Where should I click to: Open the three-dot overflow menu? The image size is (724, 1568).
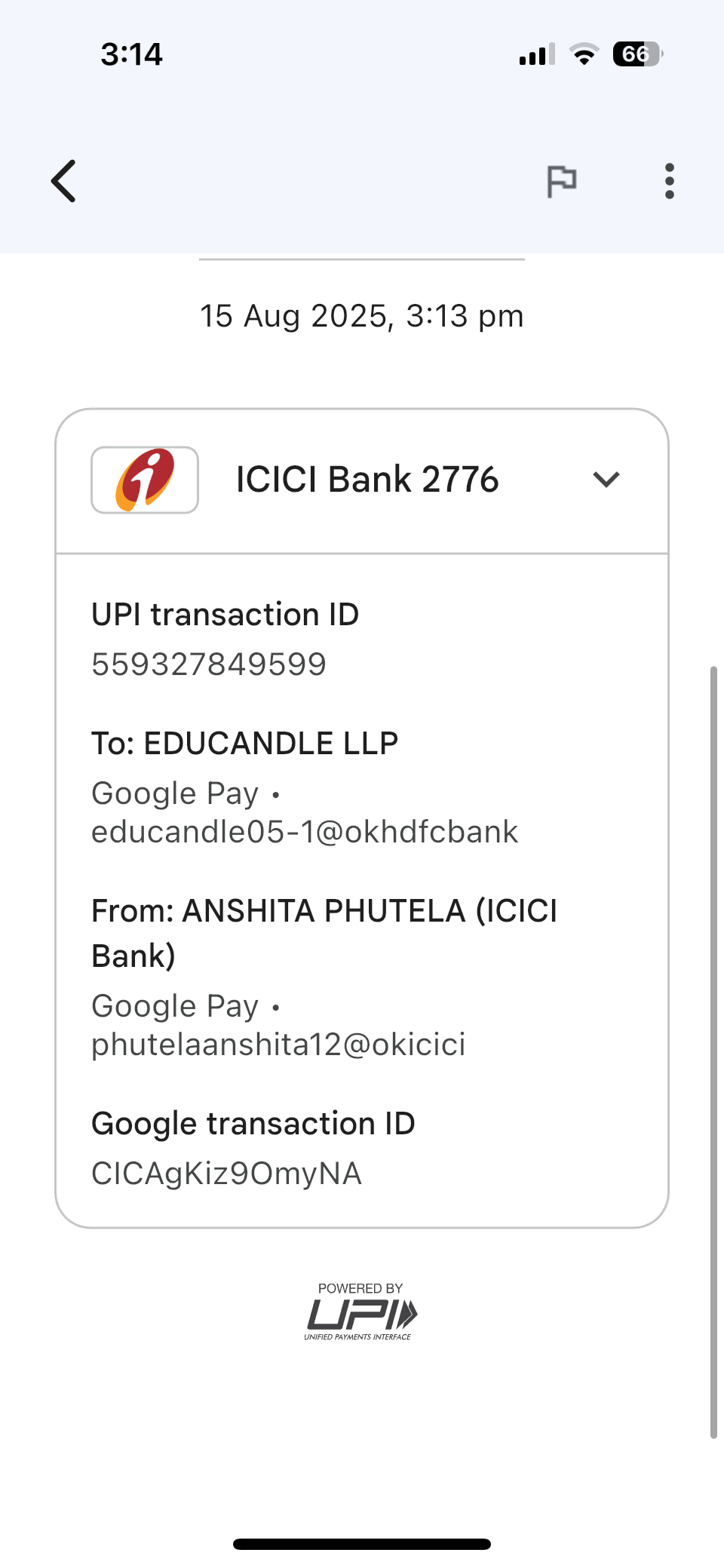(669, 181)
